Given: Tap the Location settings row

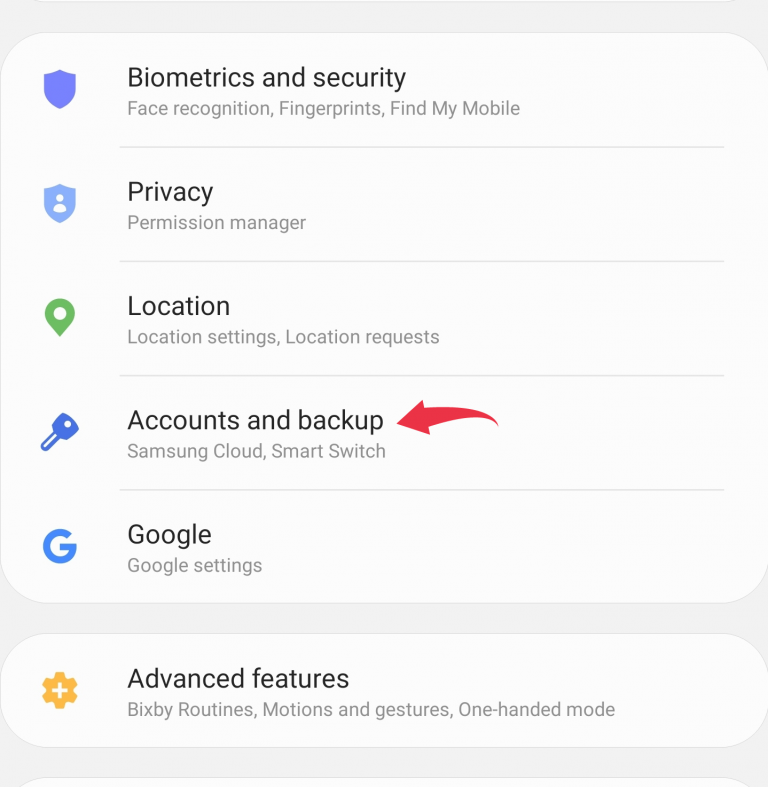Looking at the screenshot, I should 179,306.
